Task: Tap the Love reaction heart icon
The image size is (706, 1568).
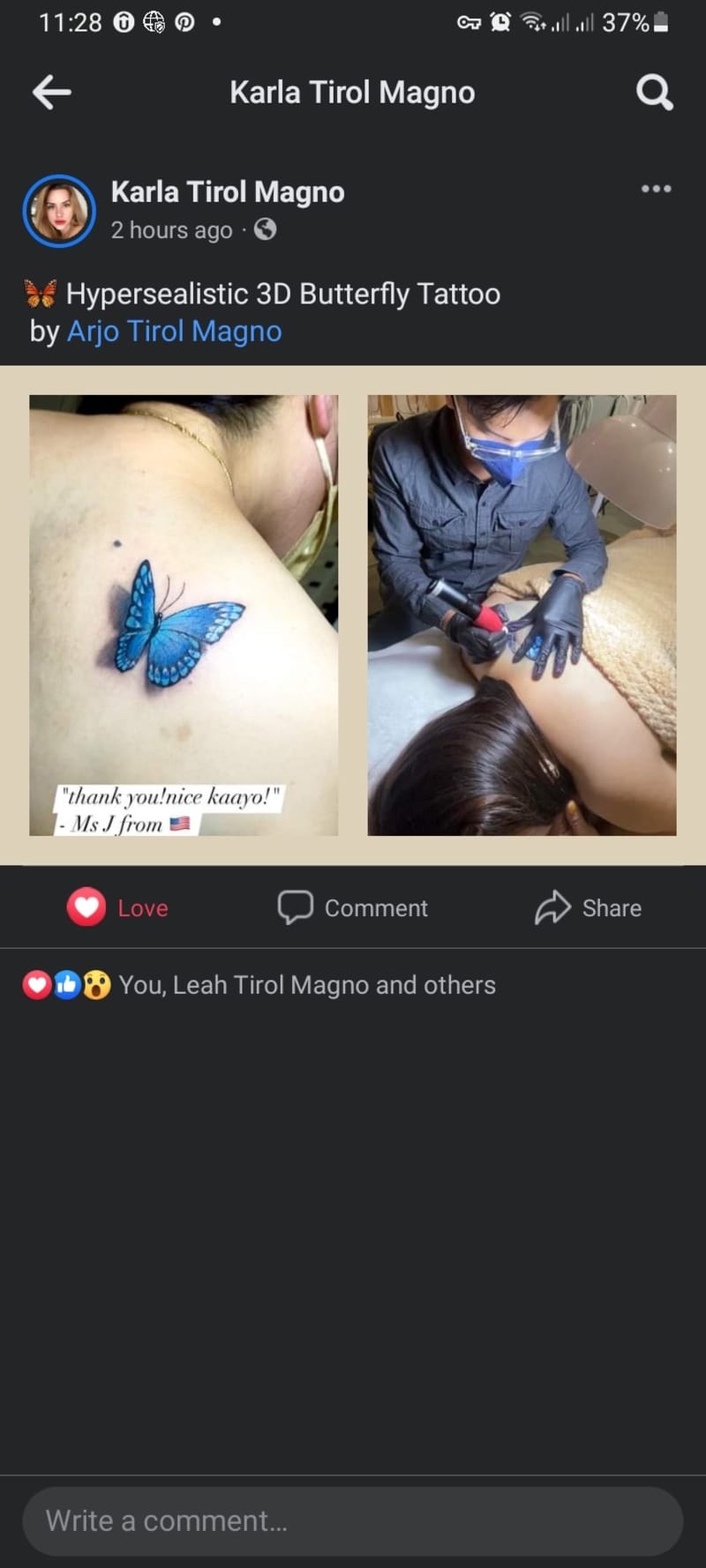Action: click(86, 907)
